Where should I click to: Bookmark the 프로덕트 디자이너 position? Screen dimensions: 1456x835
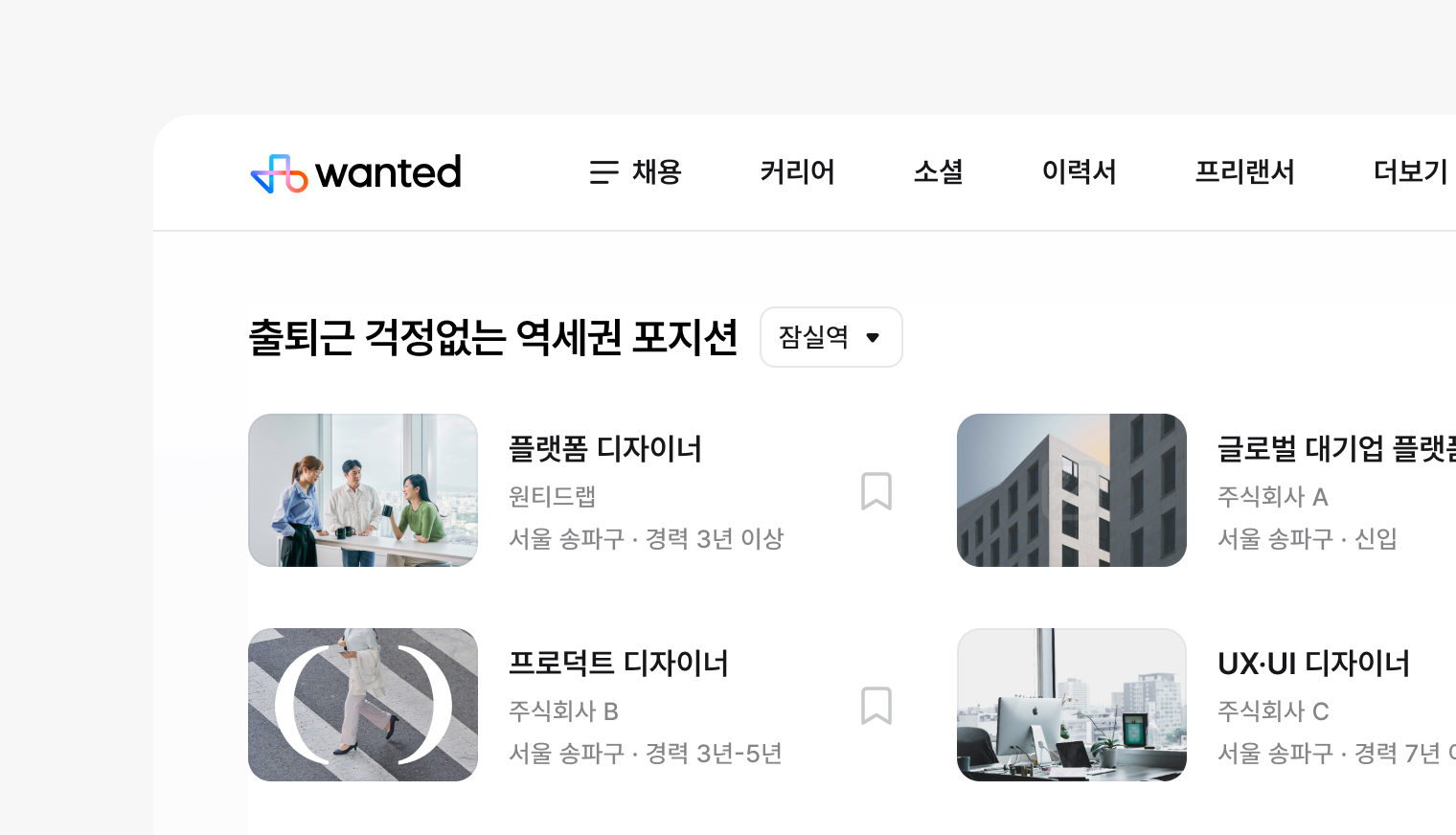coord(876,706)
